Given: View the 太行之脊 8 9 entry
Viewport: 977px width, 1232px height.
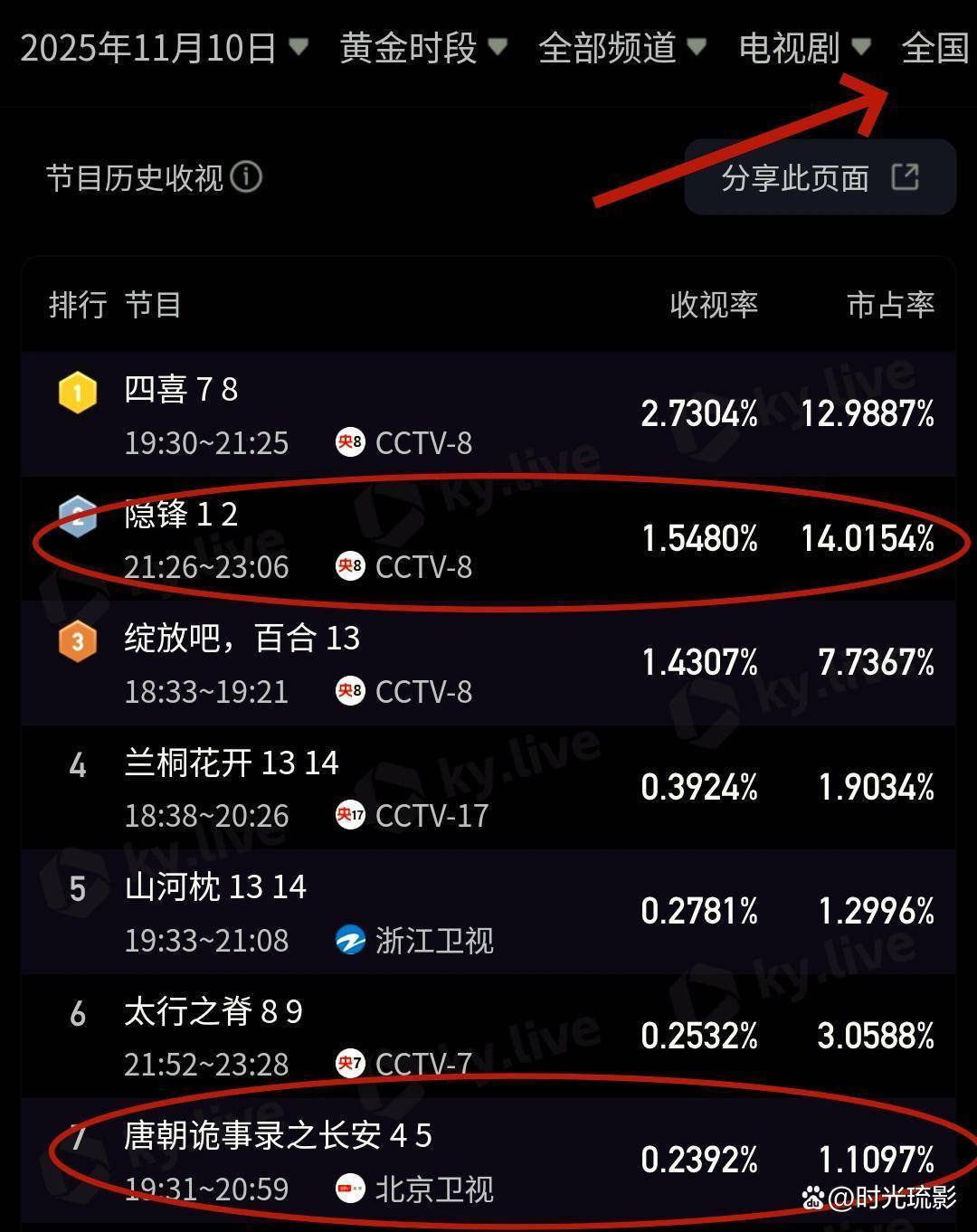Looking at the screenshot, I should click(x=488, y=1036).
